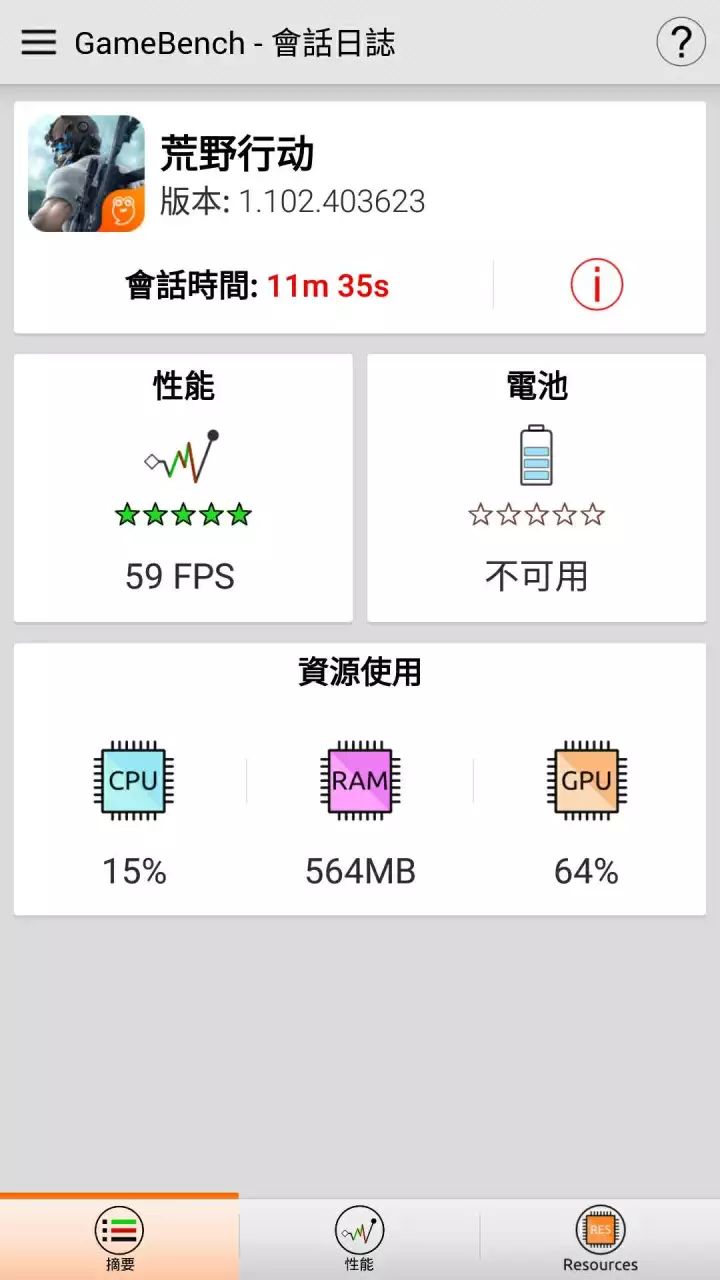View CPU usage details
720x1280 pixels.
(134, 812)
